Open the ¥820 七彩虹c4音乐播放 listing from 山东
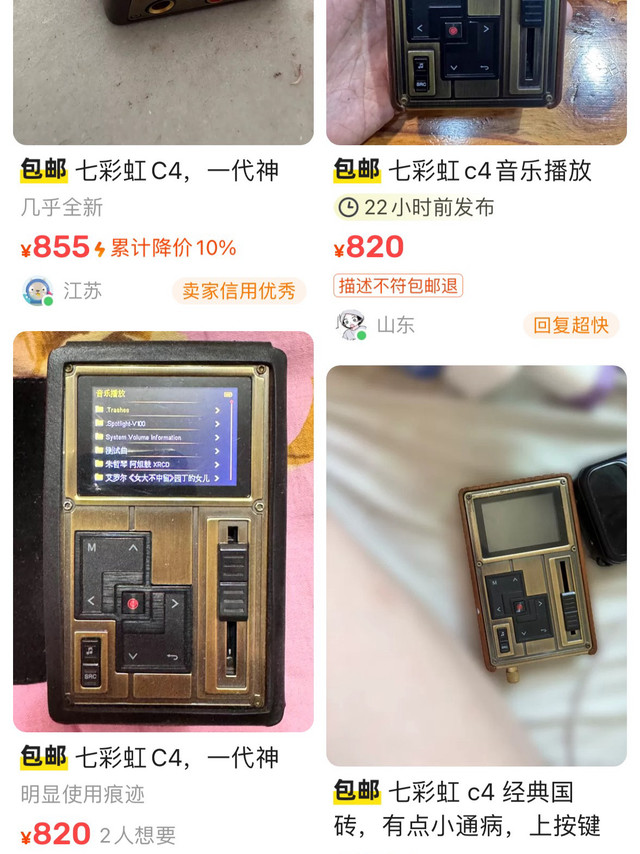The width and height of the screenshot is (640, 854). coord(476,170)
